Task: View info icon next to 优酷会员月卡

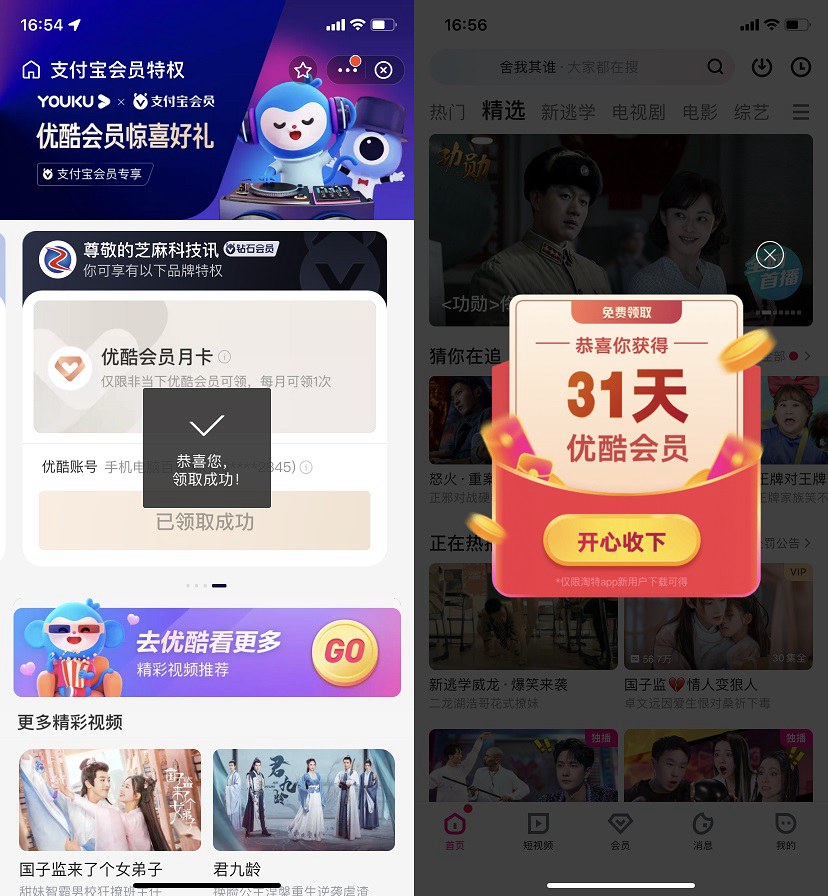Action: 225,357
